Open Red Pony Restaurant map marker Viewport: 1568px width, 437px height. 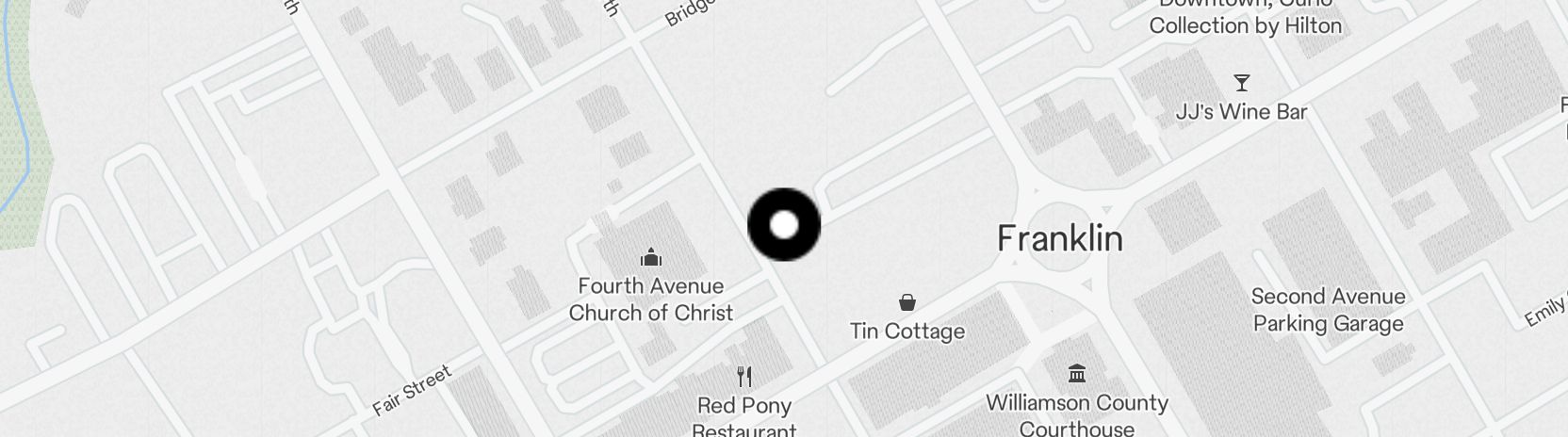click(744, 378)
